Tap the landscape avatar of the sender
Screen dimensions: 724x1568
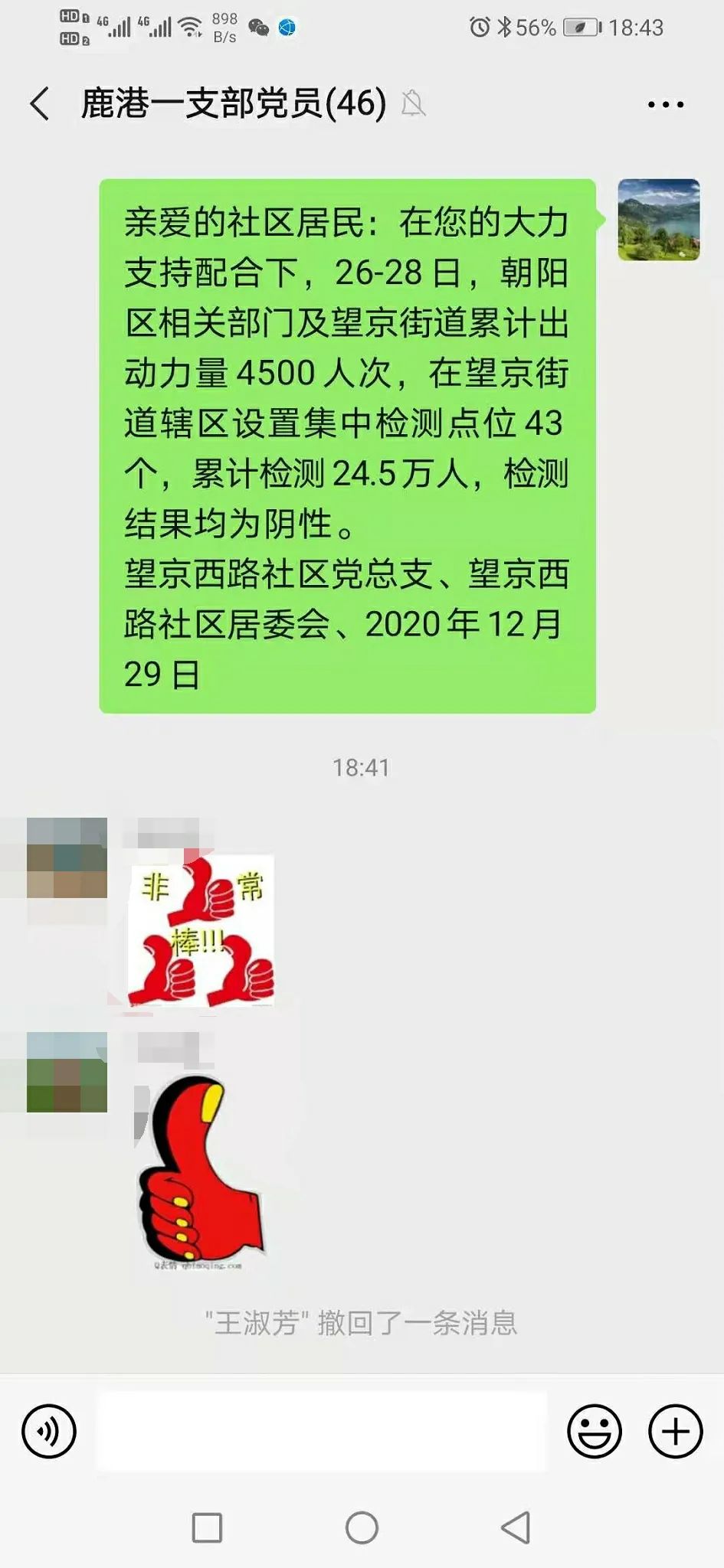point(658,220)
